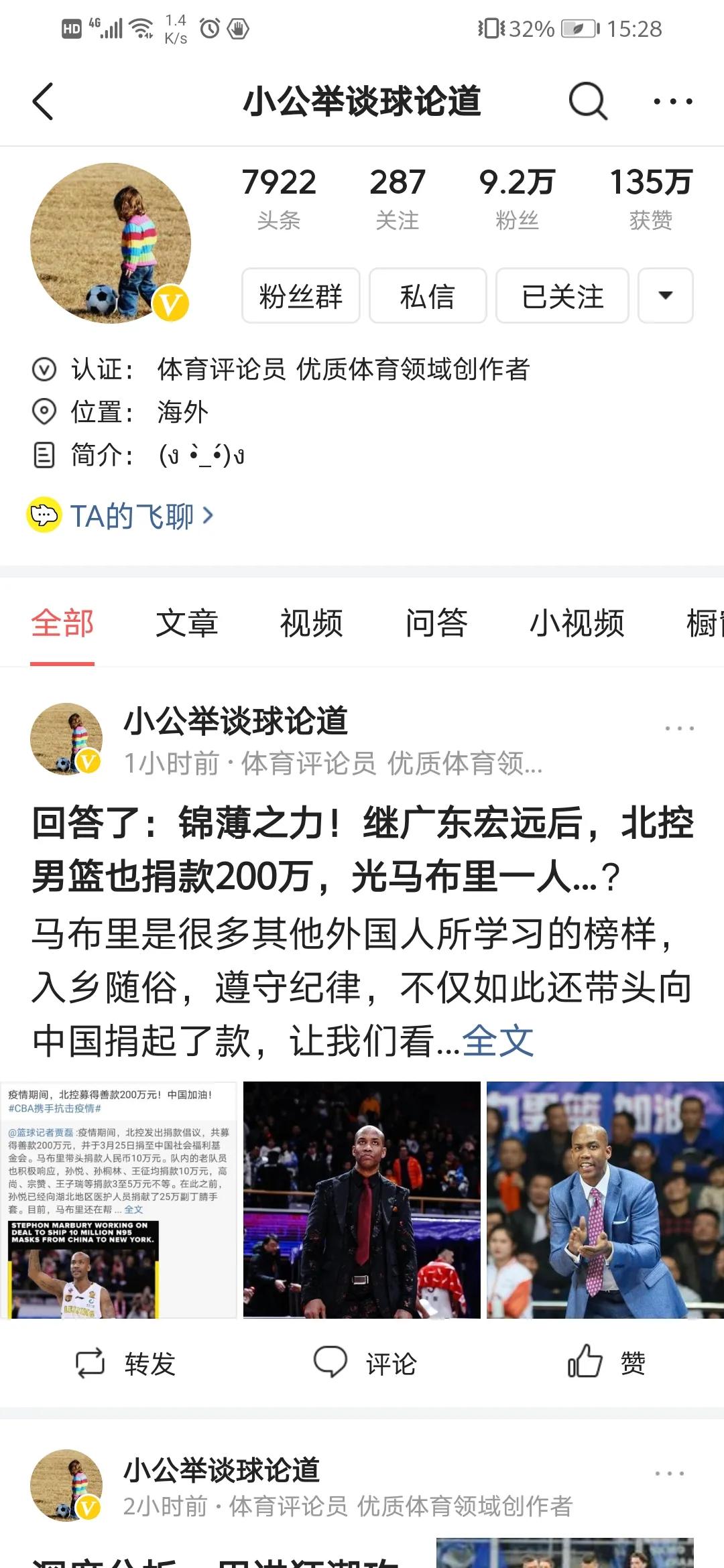Expand the arrow next to 已关注

coord(664,296)
